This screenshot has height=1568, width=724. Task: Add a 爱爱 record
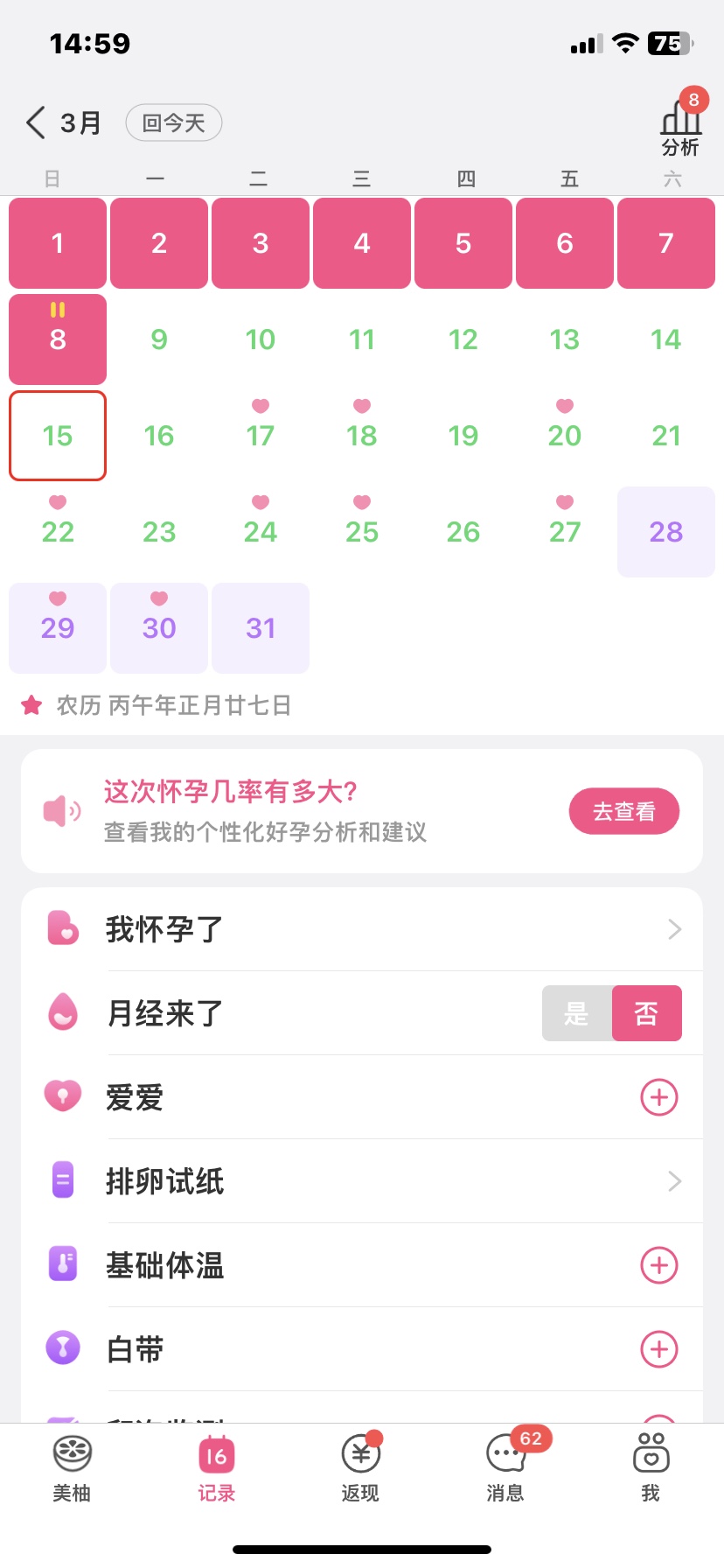click(x=659, y=1097)
